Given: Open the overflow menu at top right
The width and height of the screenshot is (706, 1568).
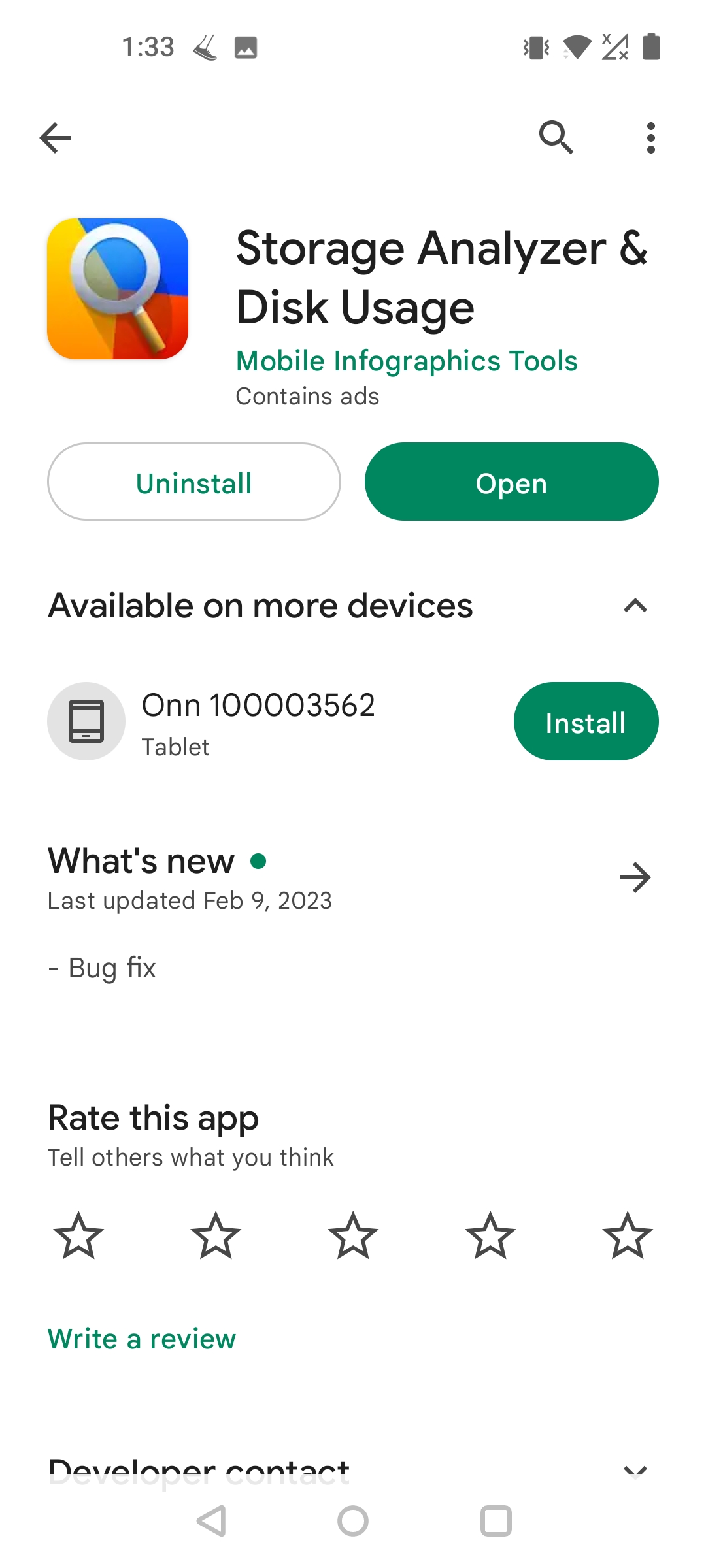Looking at the screenshot, I should click(651, 137).
